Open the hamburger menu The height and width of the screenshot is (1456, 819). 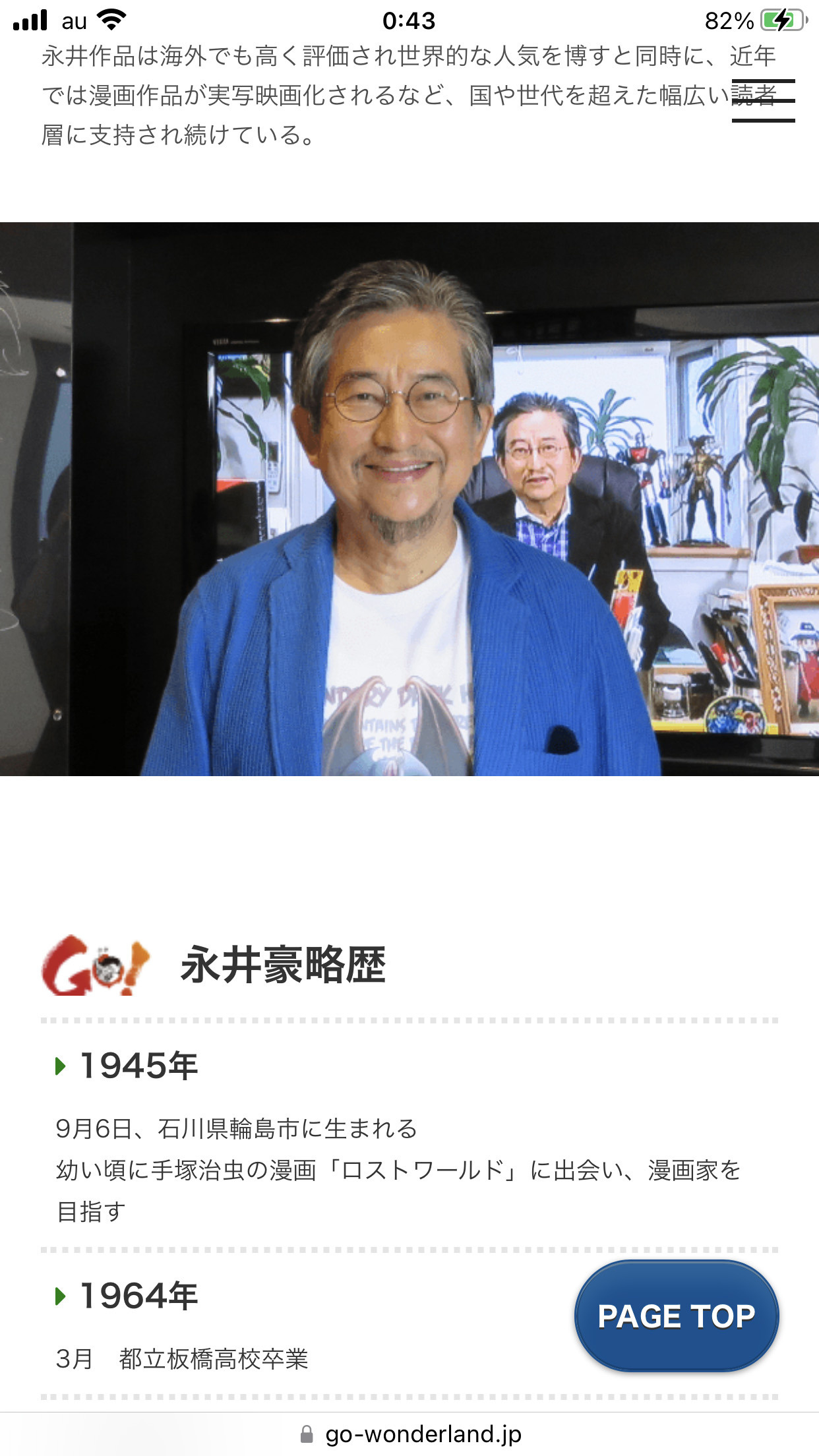tap(763, 101)
